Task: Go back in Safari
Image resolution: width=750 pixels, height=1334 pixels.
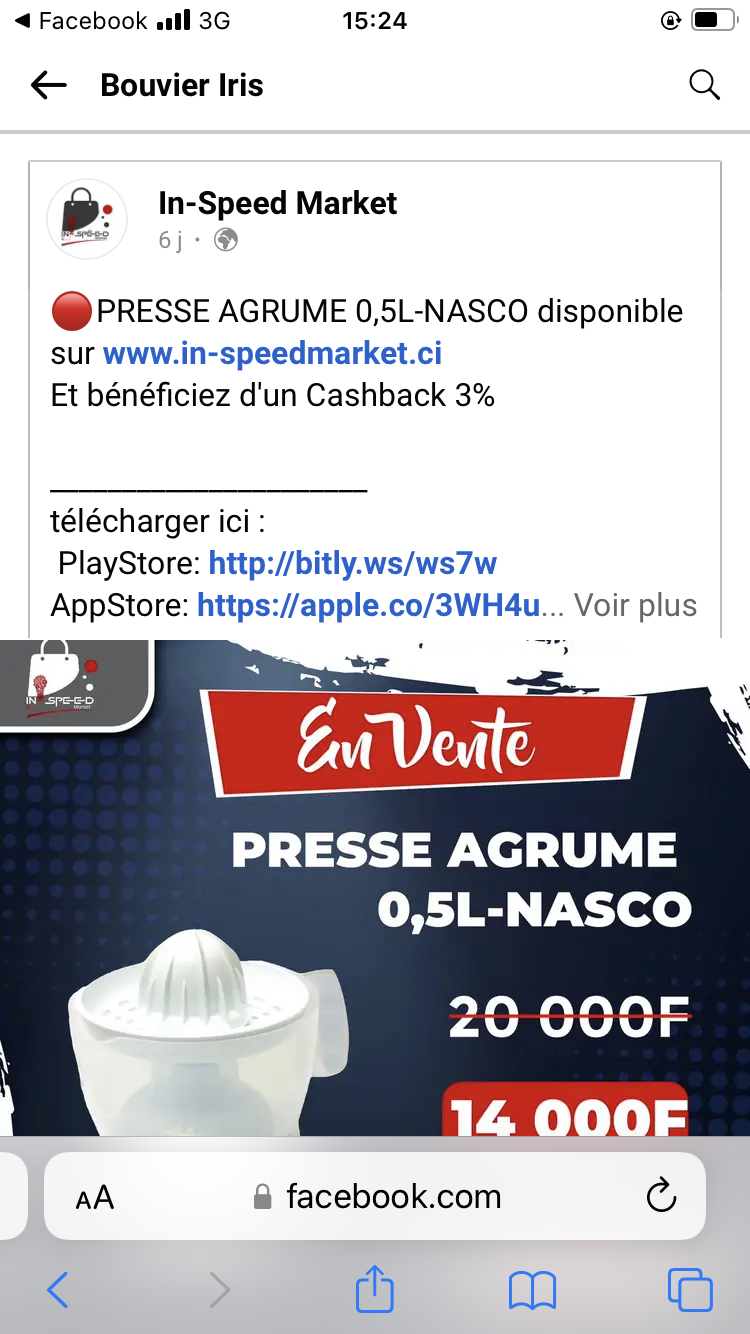Action: point(58,1290)
